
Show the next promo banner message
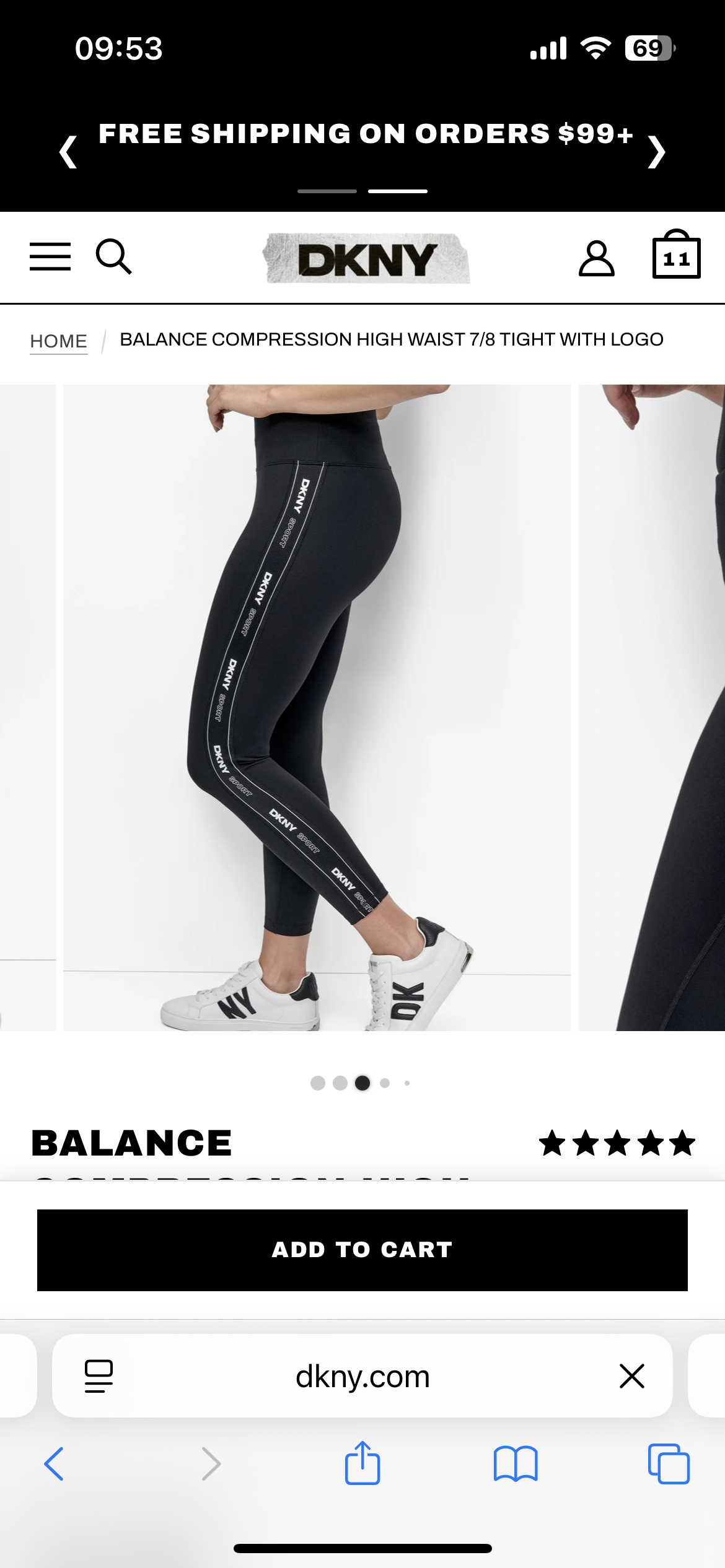tap(656, 152)
